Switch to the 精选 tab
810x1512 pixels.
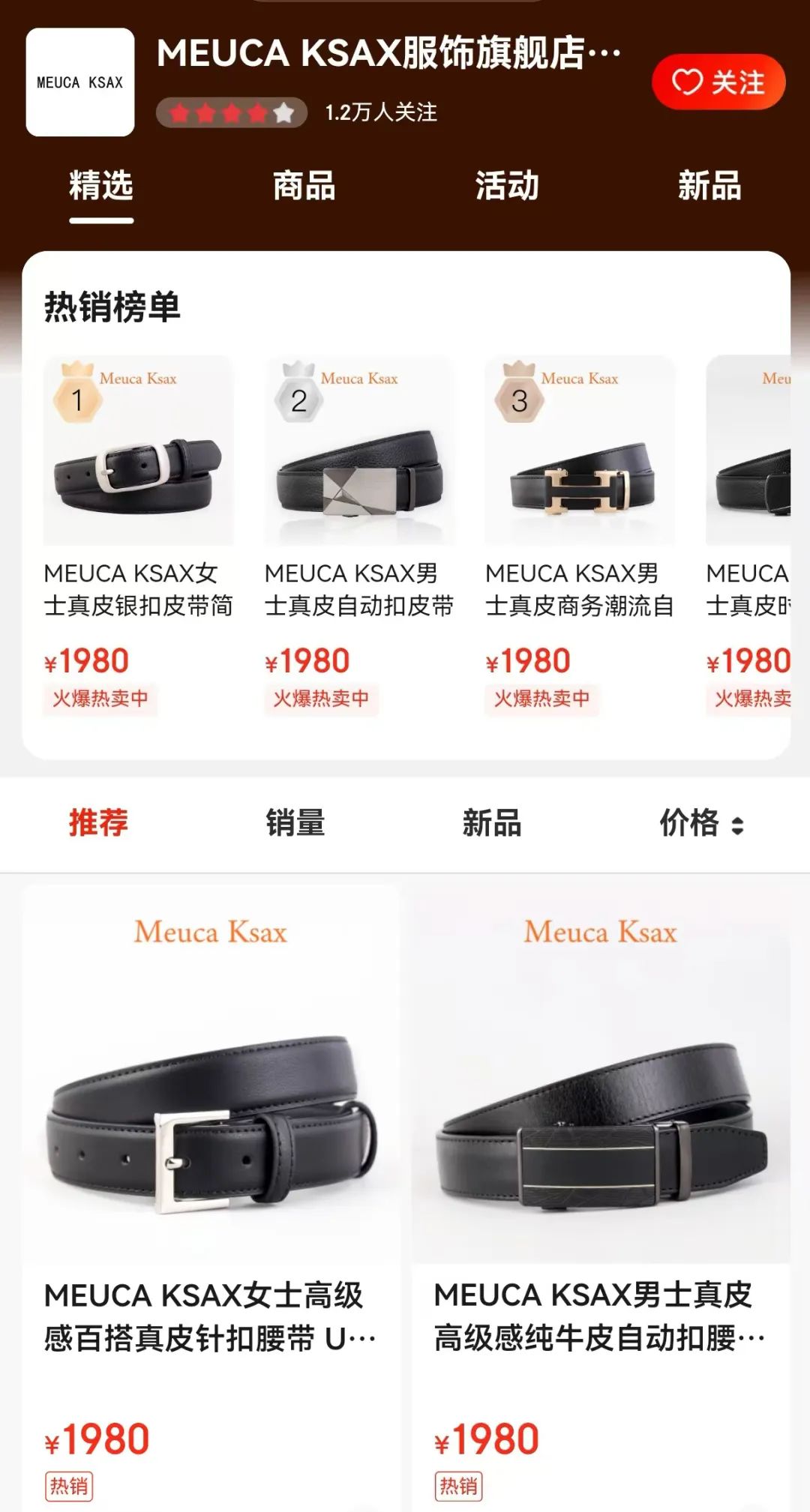click(101, 185)
